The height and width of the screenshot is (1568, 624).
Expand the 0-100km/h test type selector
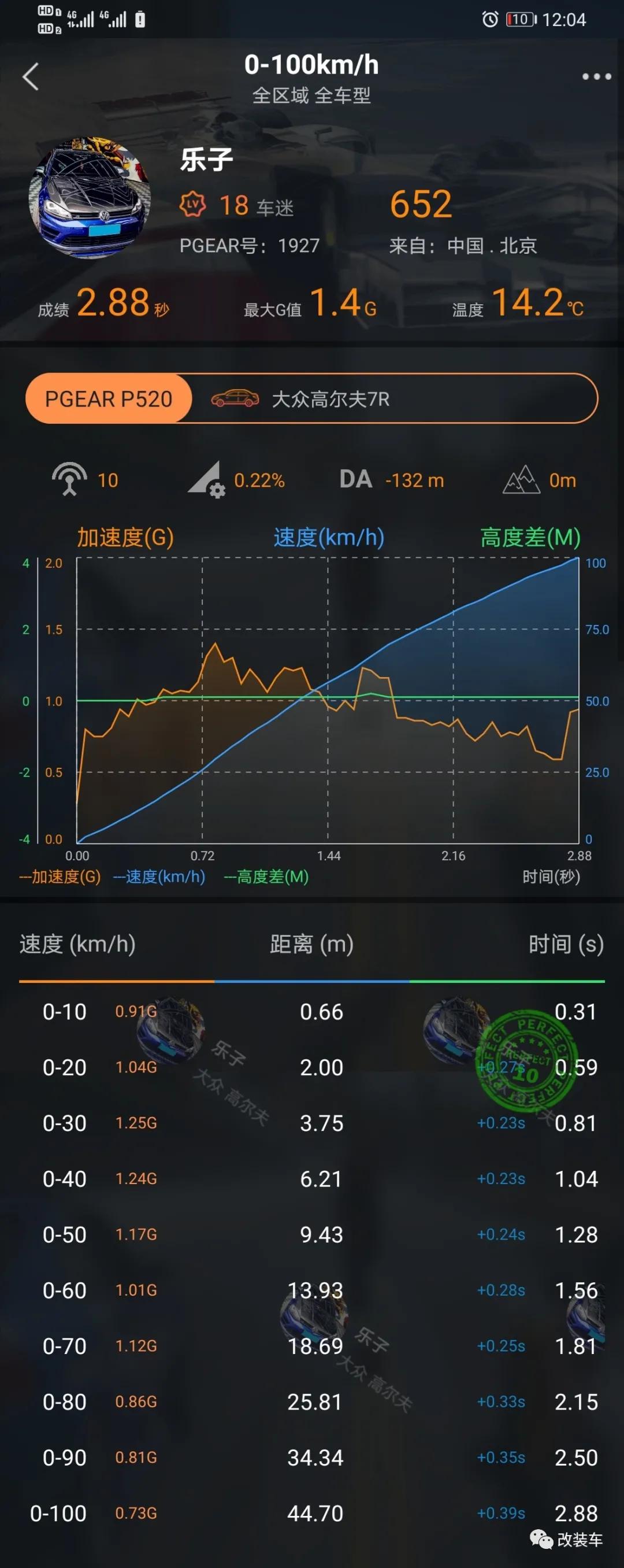[312, 64]
